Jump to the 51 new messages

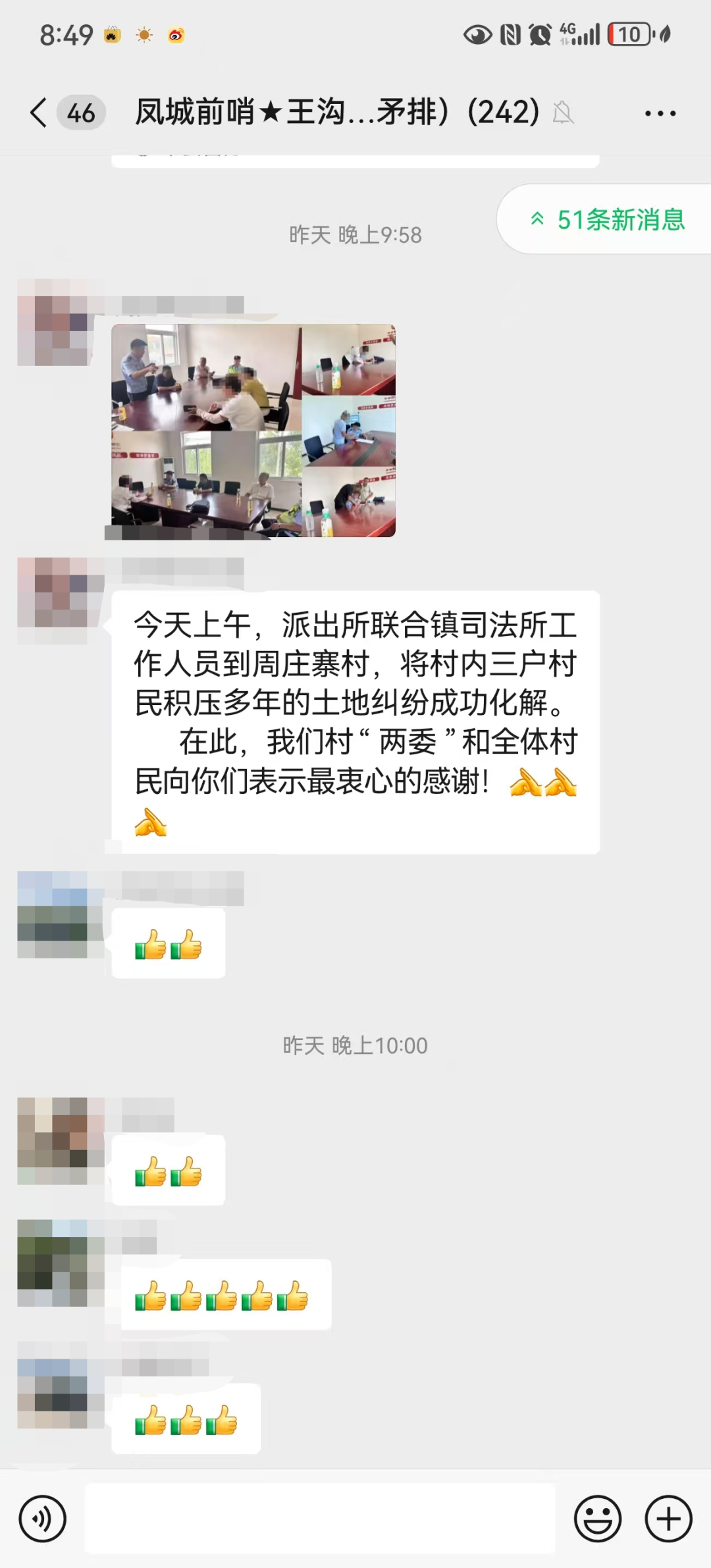click(x=607, y=220)
